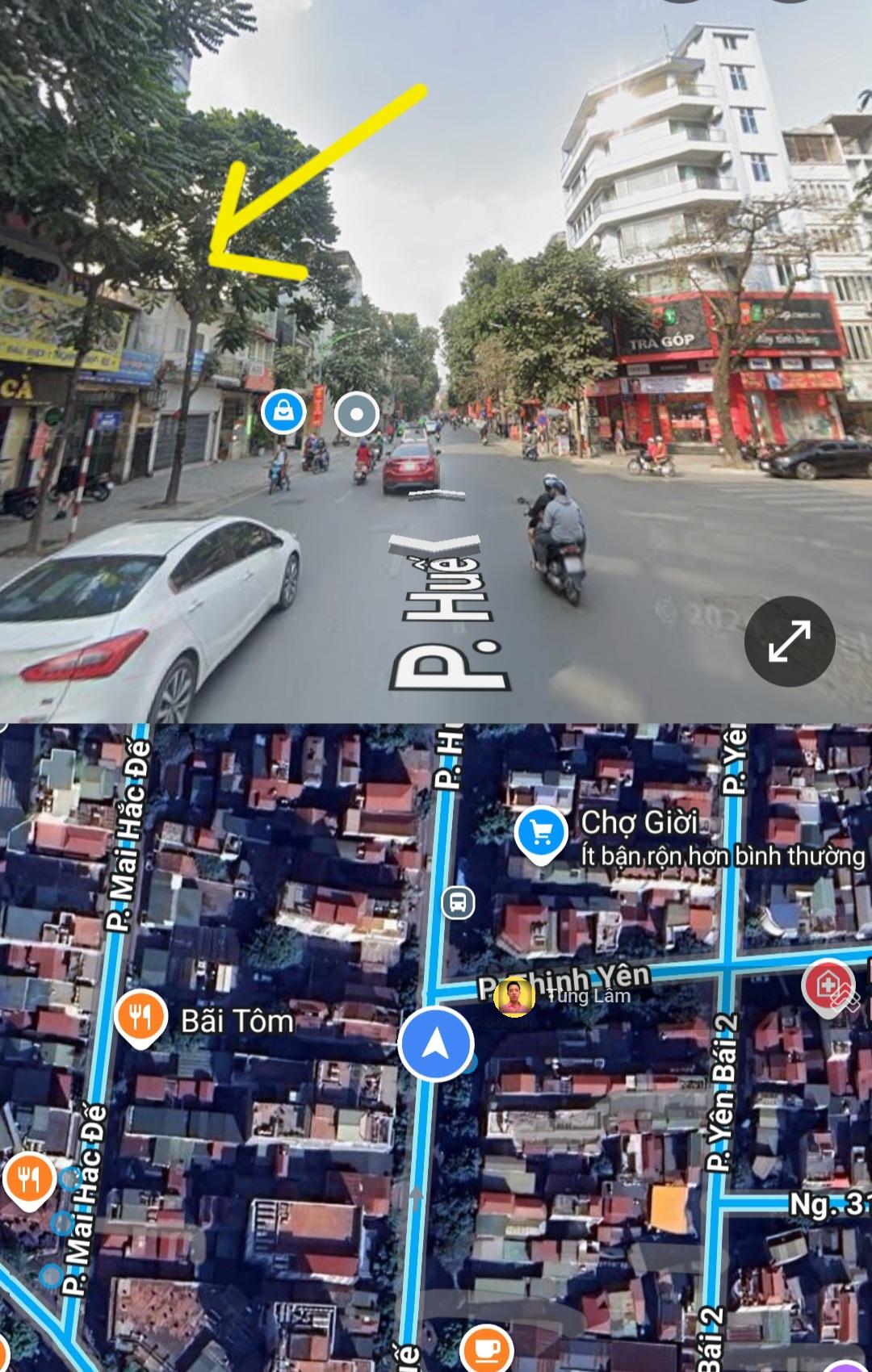Move forward along the Phố Huế arrow
872x1372 pixels.
point(436,494)
